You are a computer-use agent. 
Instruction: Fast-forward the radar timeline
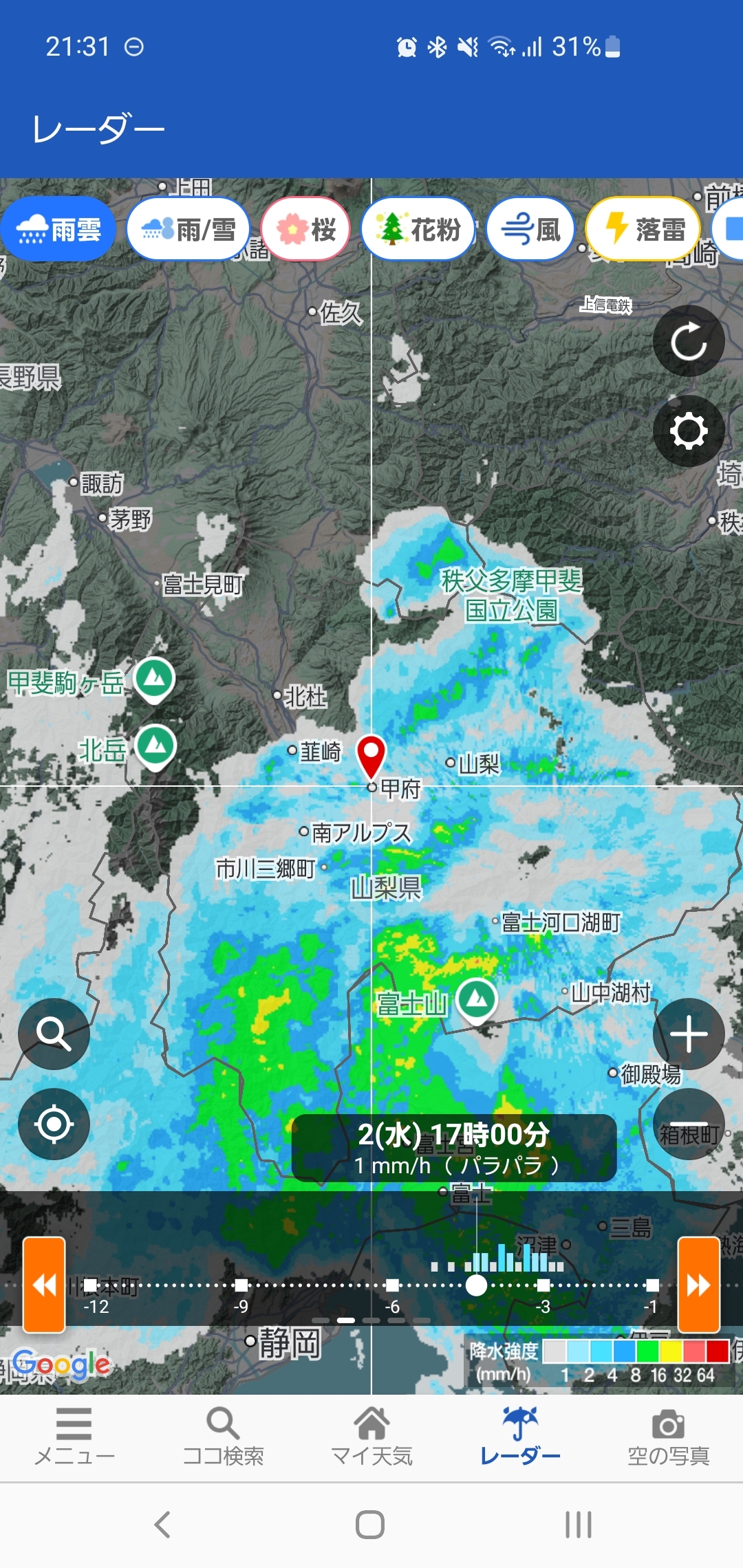point(698,1284)
